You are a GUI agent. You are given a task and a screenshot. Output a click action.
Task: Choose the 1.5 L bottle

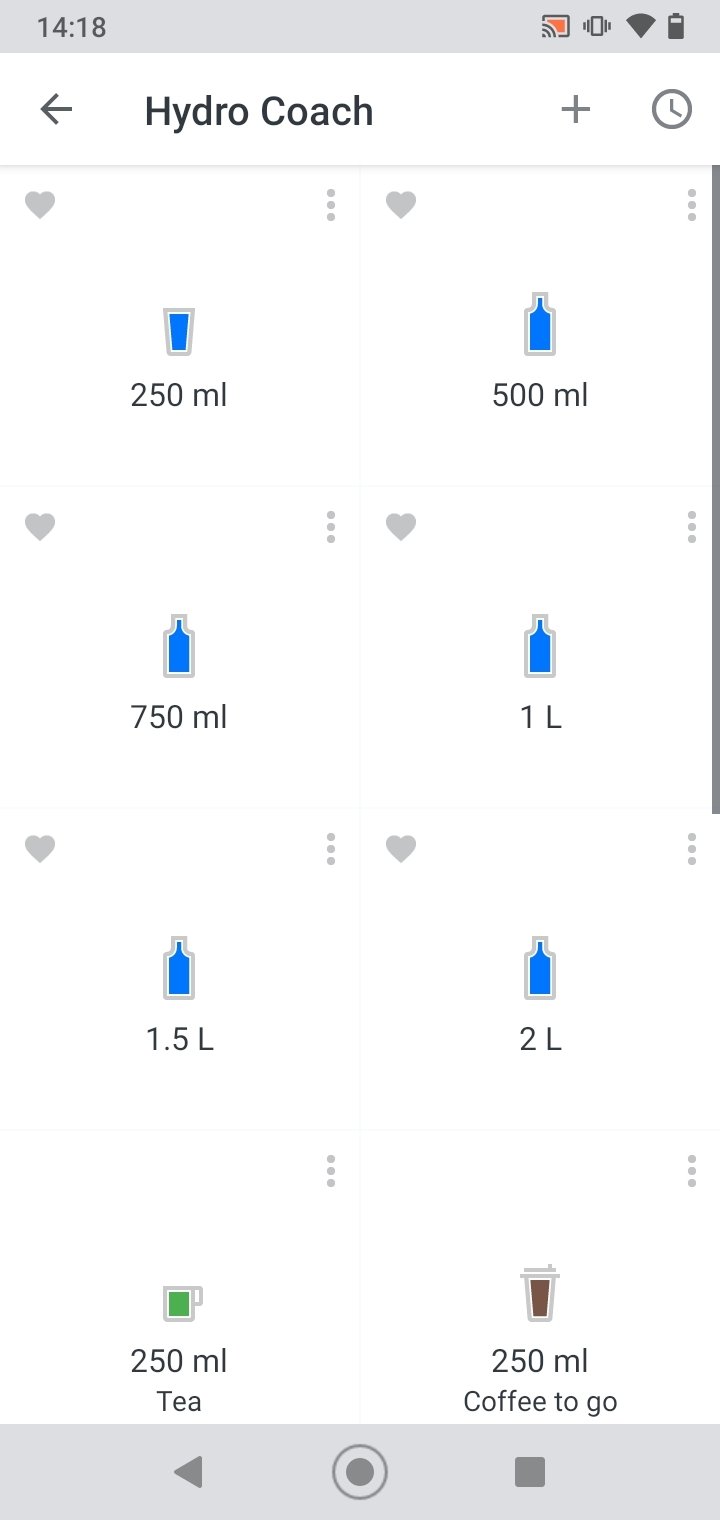point(179,990)
